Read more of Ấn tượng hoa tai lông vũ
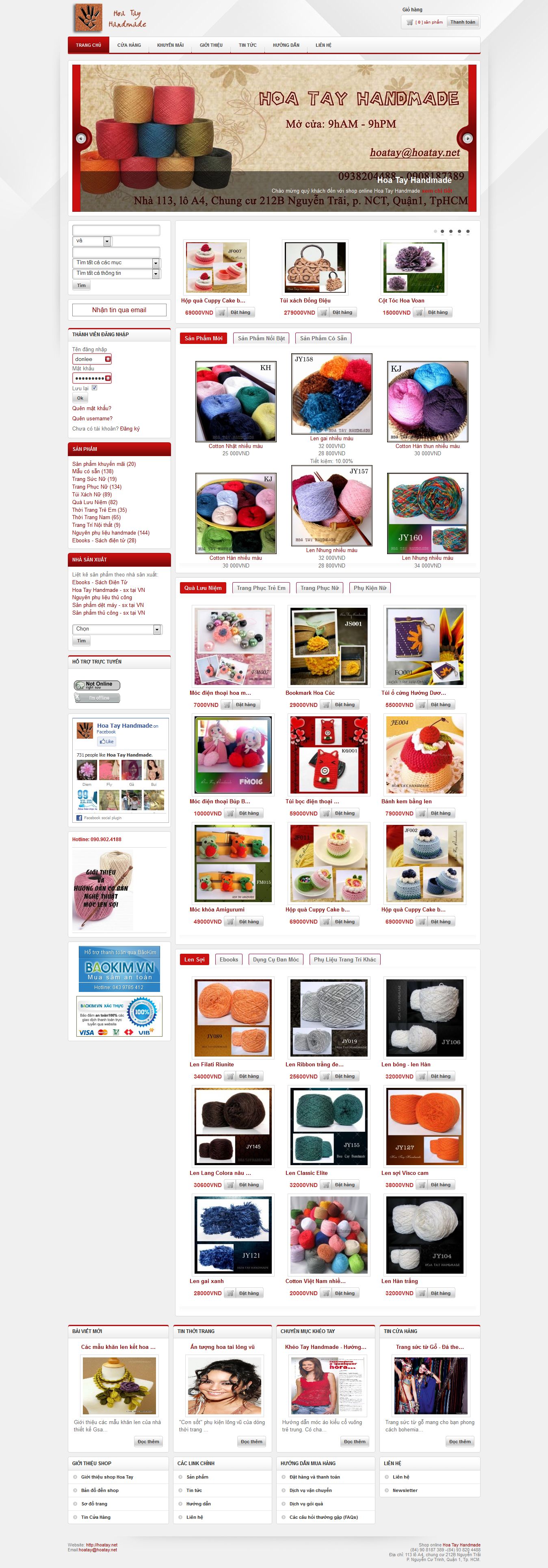Image resolution: width=548 pixels, height=1568 pixels. pyautogui.click(x=251, y=1442)
